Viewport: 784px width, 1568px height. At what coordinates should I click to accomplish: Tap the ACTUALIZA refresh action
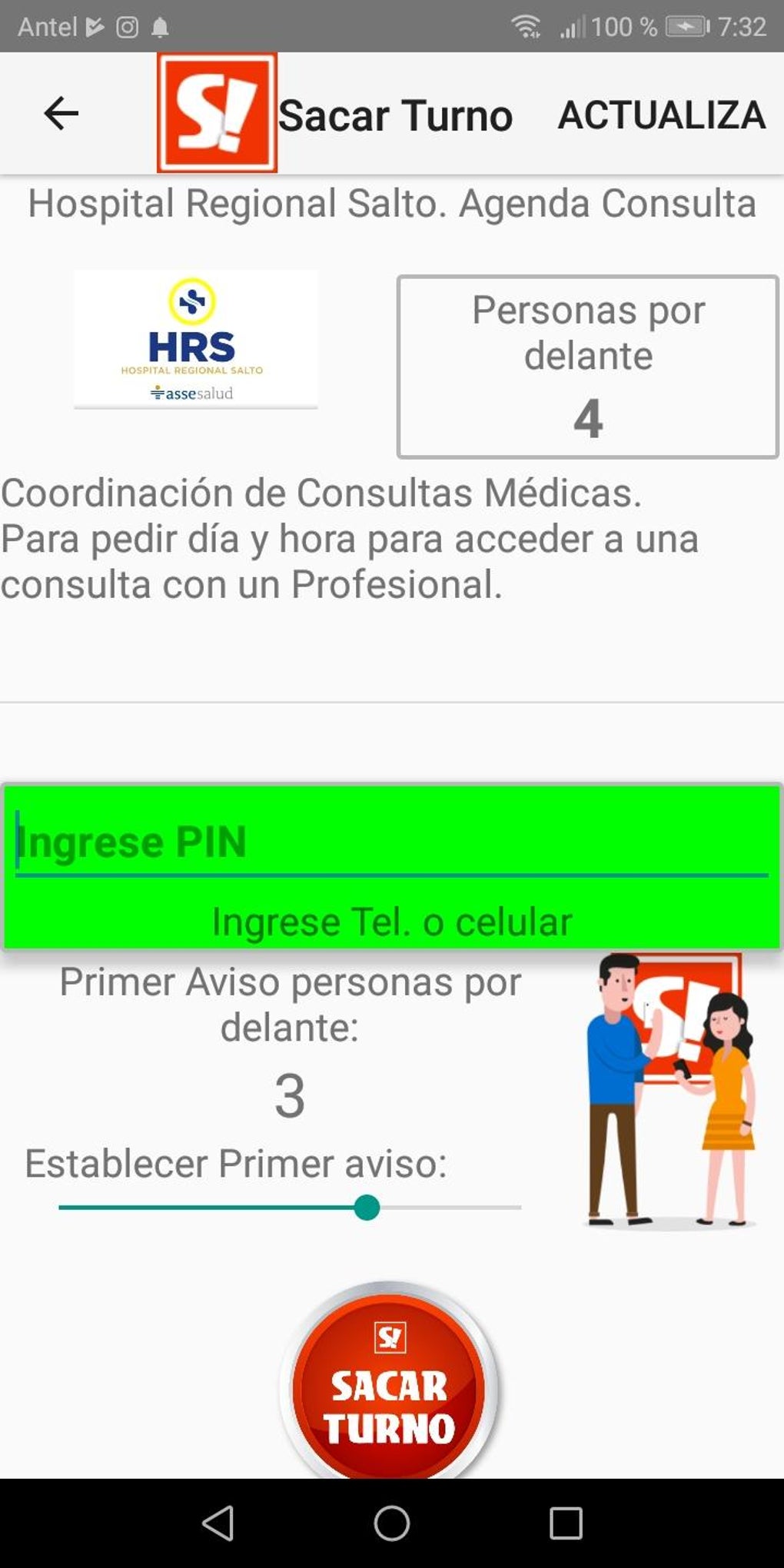pos(661,115)
